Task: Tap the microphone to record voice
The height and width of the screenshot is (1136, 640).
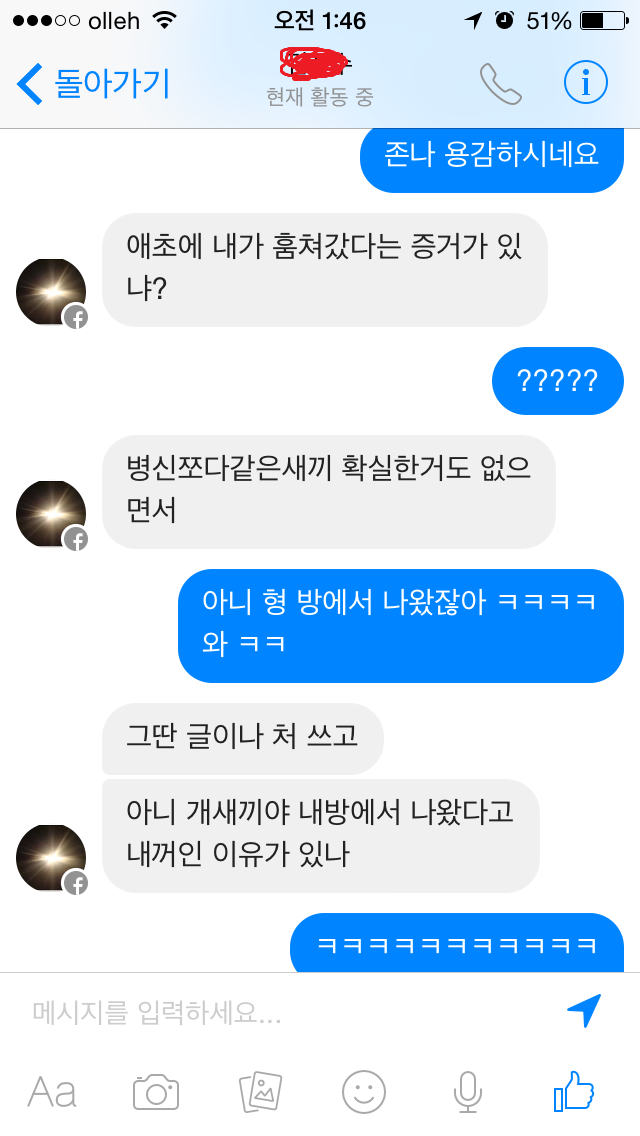Action: [468, 1092]
